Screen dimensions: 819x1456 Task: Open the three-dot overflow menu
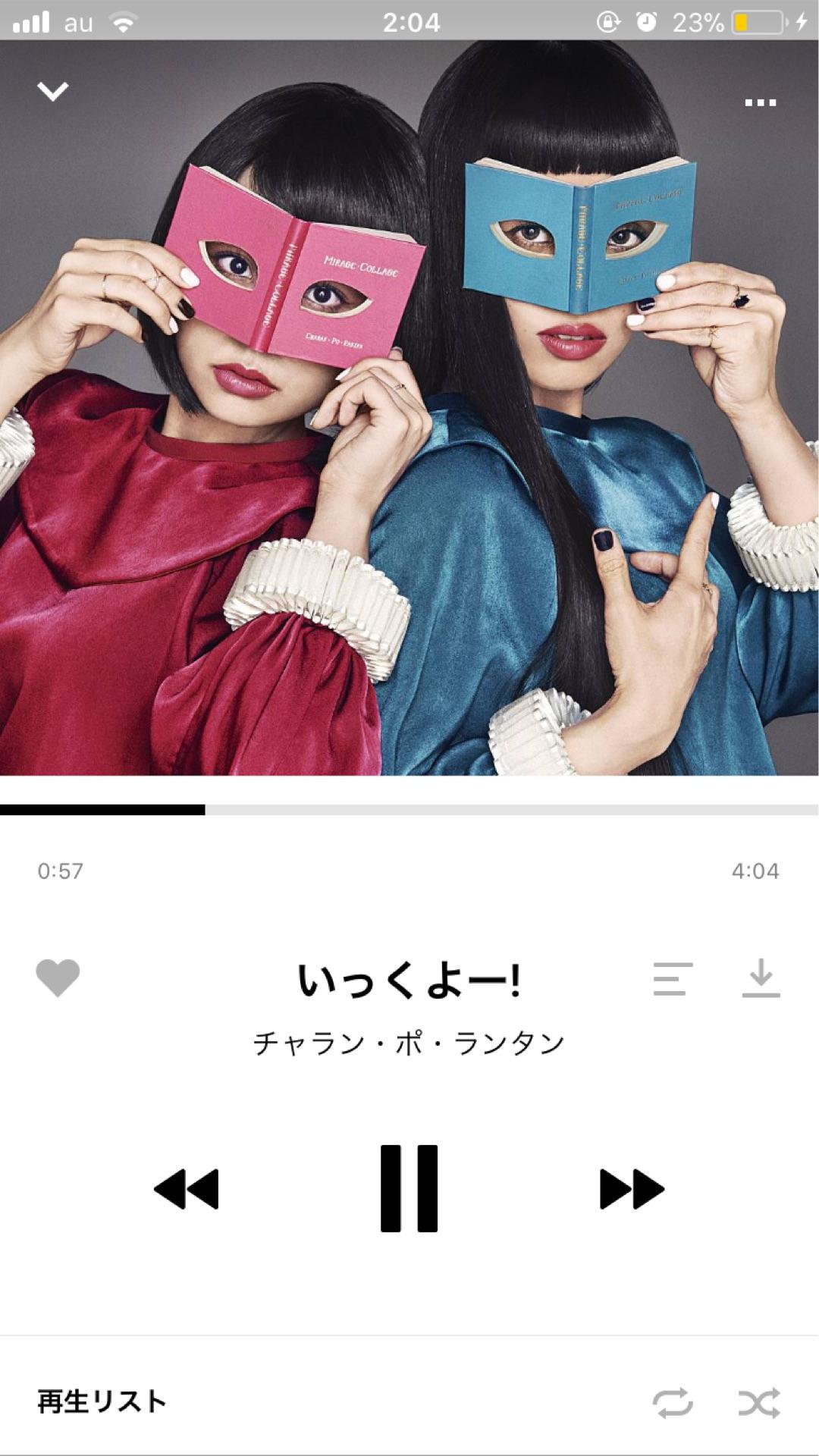760,102
